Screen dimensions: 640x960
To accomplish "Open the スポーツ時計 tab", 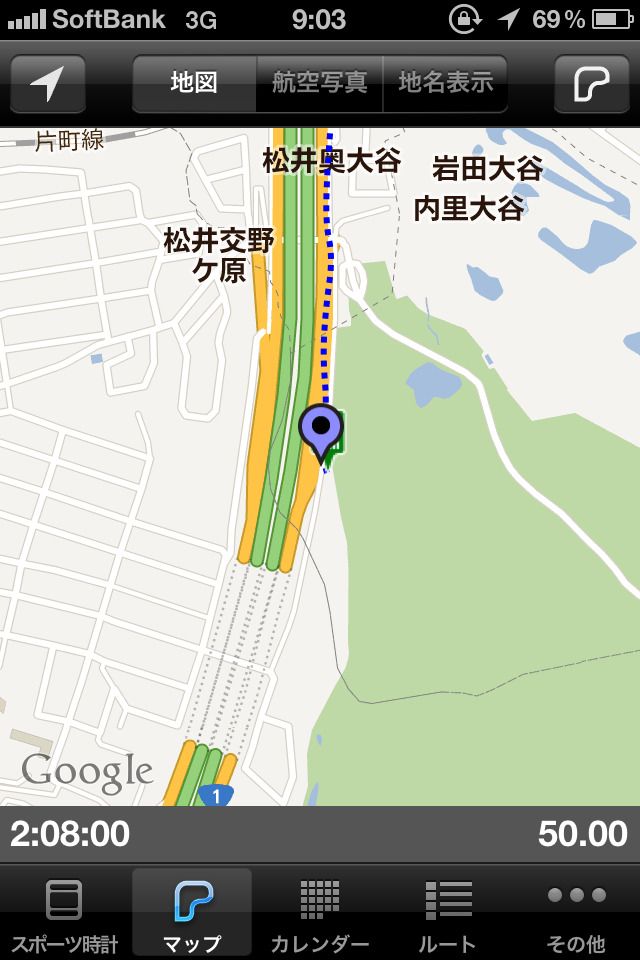I will pyautogui.click(x=64, y=913).
